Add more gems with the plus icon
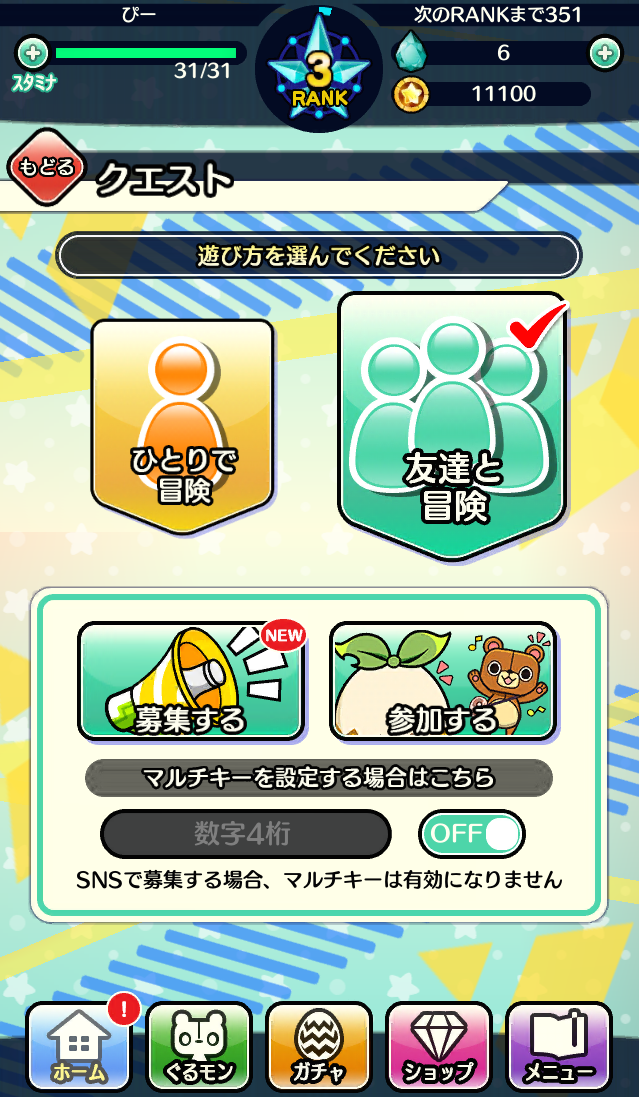Image resolution: width=639 pixels, height=1097 pixels. pos(604,53)
